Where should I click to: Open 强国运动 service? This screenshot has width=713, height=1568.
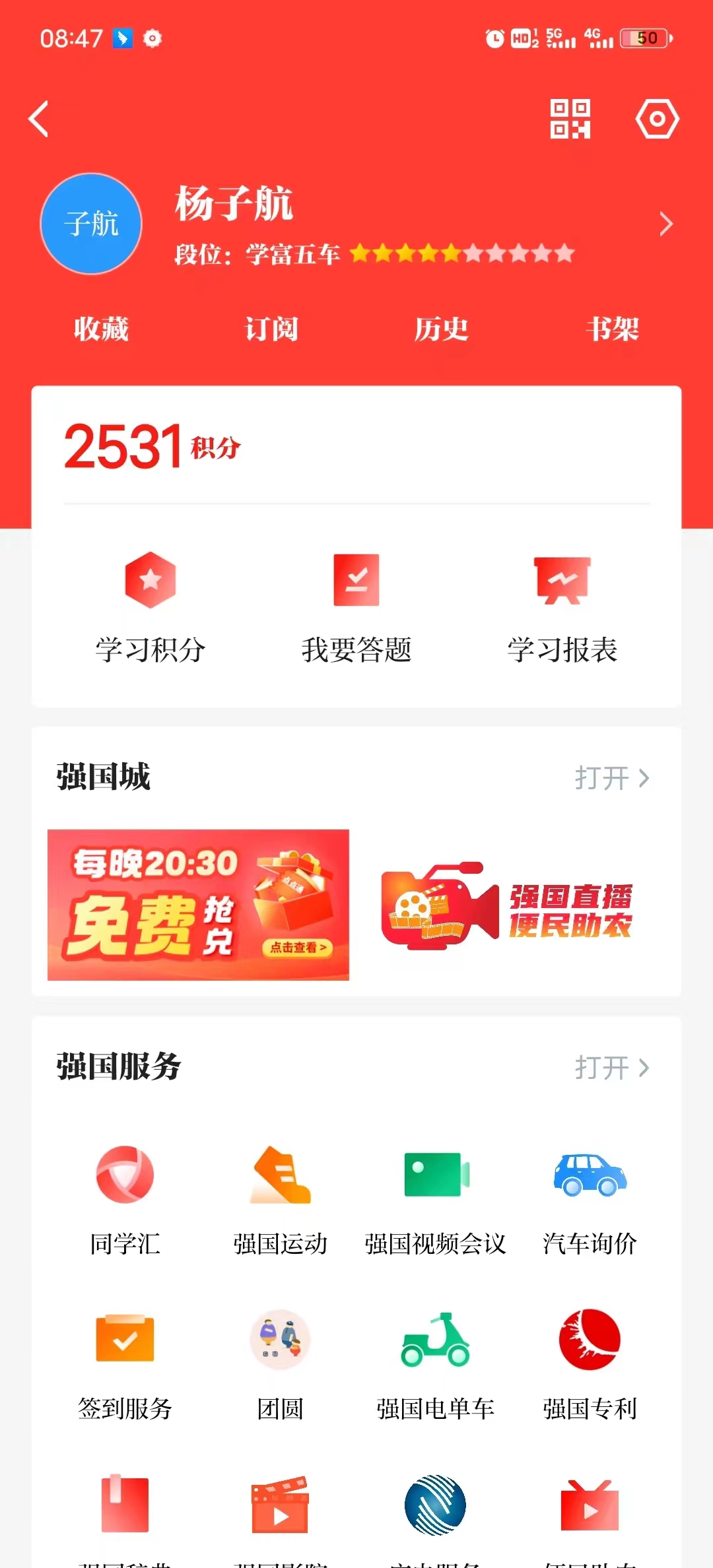(280, 1198)
